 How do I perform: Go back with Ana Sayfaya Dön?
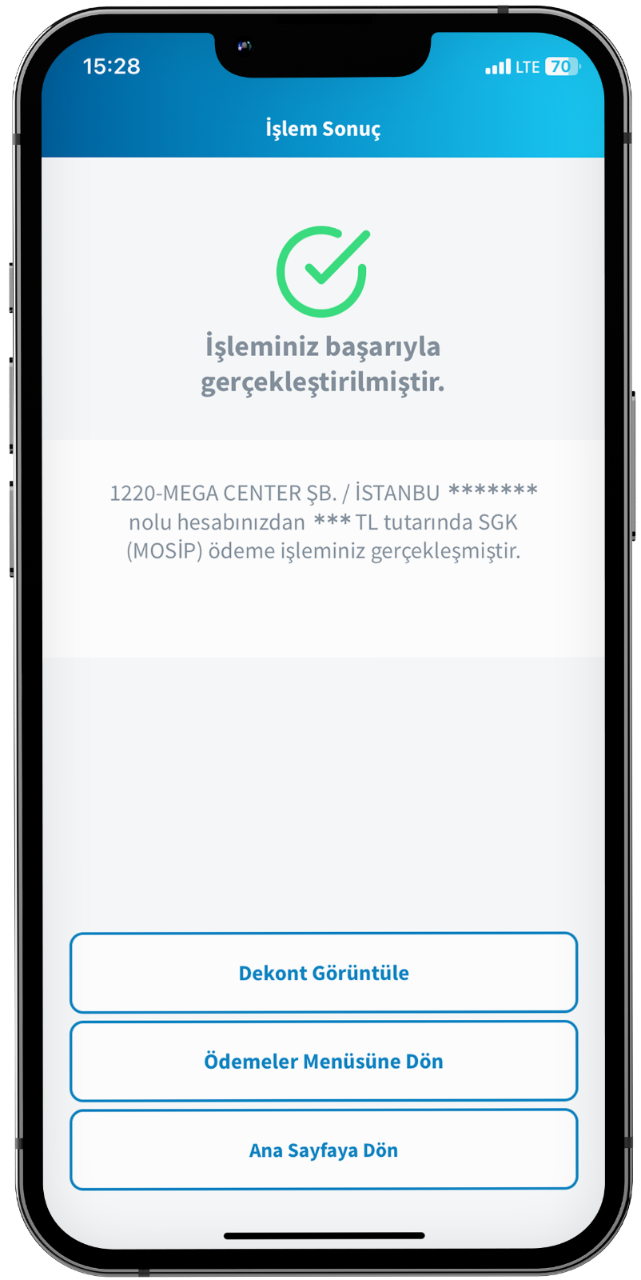click(x=323, y=1150)
